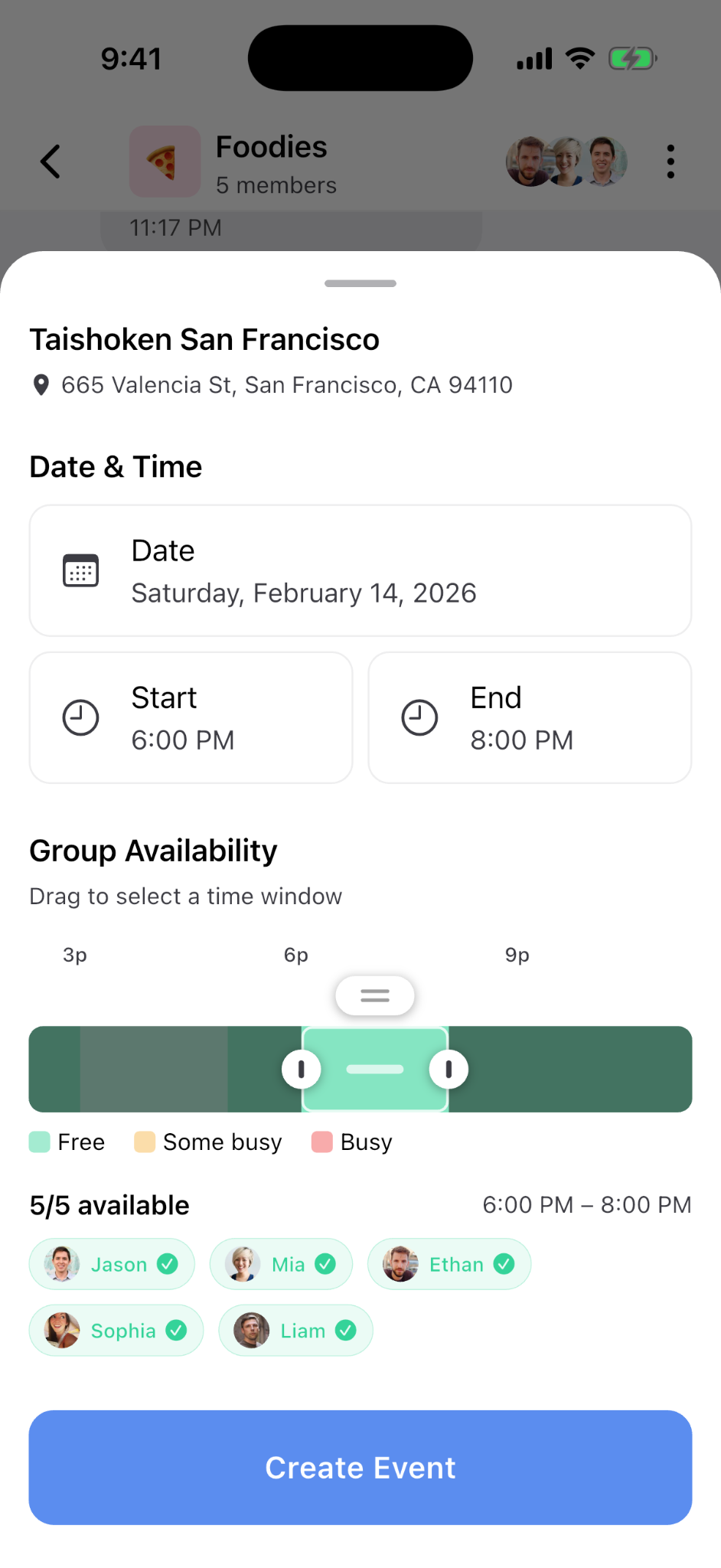The width and height of the screenshot is (721, 1568).
Task: Open the Date picker showing February 14
Action: (360, 570)
